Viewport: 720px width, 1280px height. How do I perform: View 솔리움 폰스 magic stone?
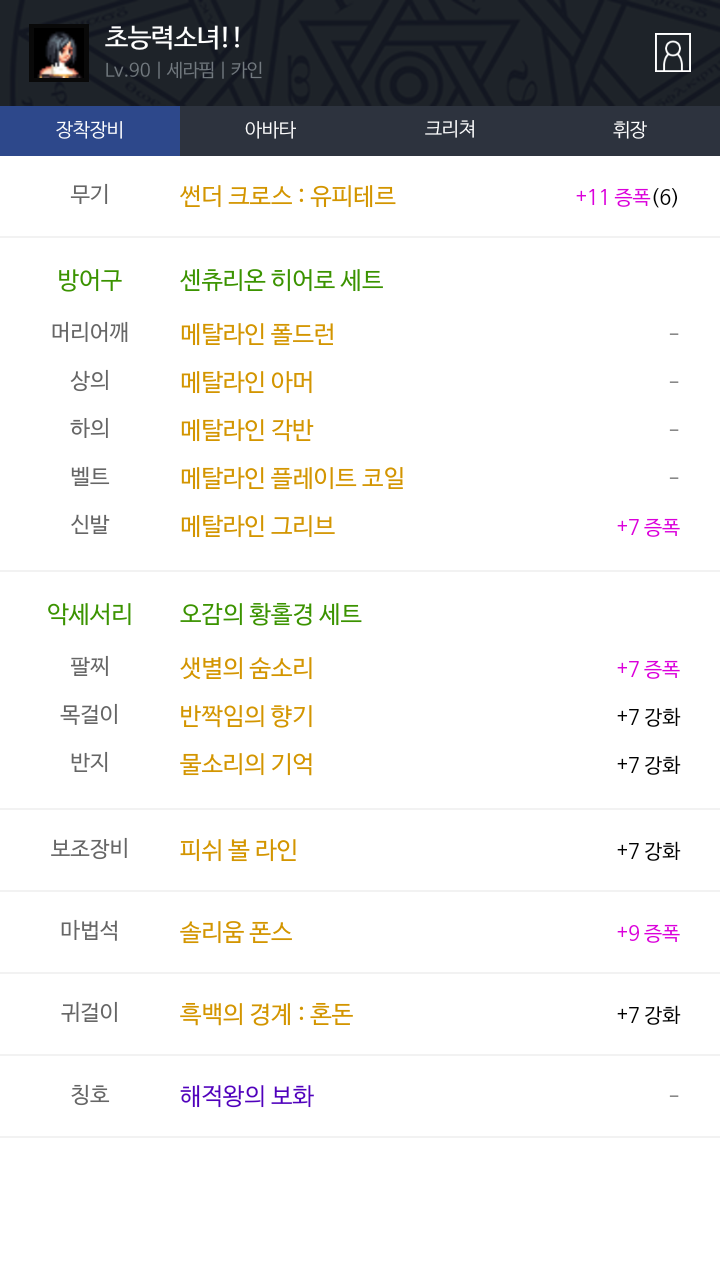(236, 932)
